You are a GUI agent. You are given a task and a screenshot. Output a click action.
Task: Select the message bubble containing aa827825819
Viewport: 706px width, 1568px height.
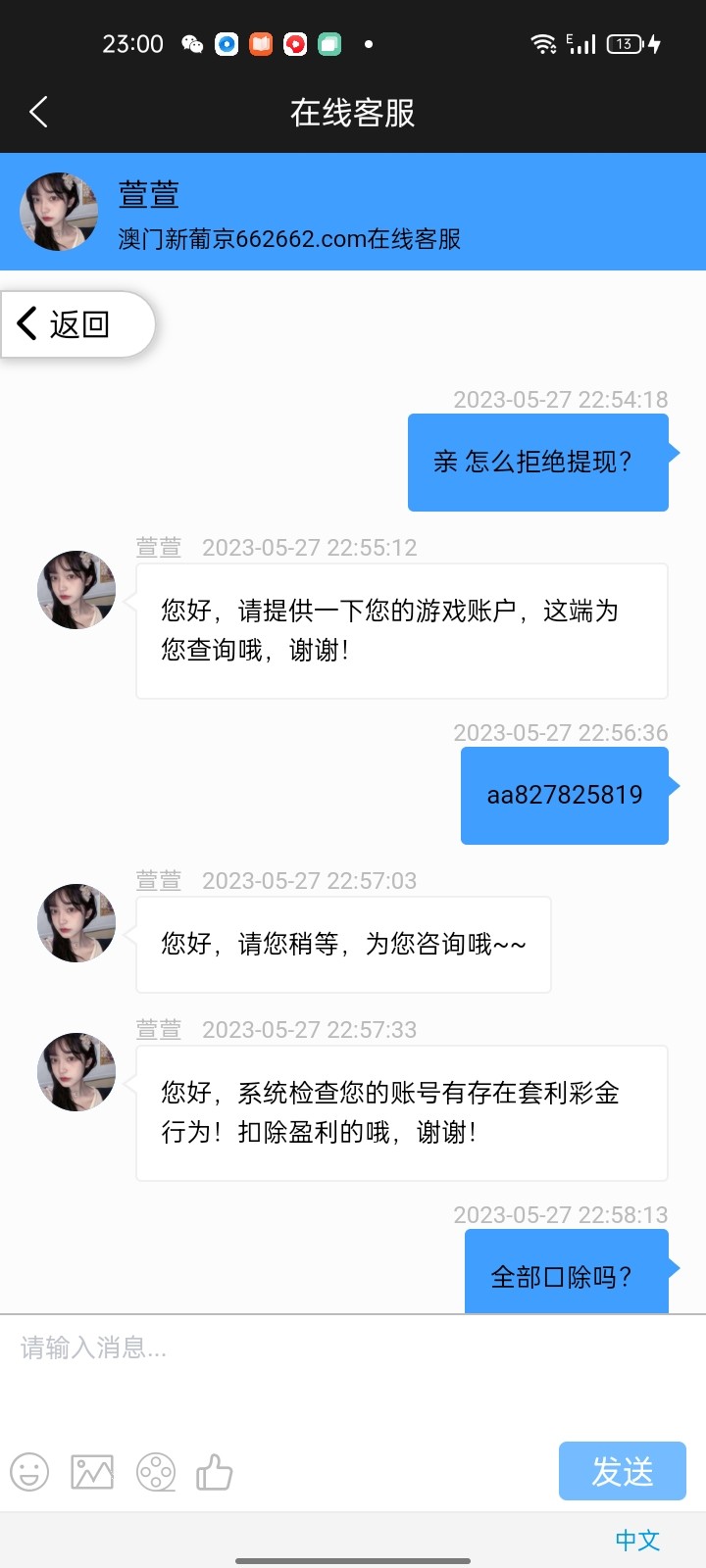[x=564, y=794]
